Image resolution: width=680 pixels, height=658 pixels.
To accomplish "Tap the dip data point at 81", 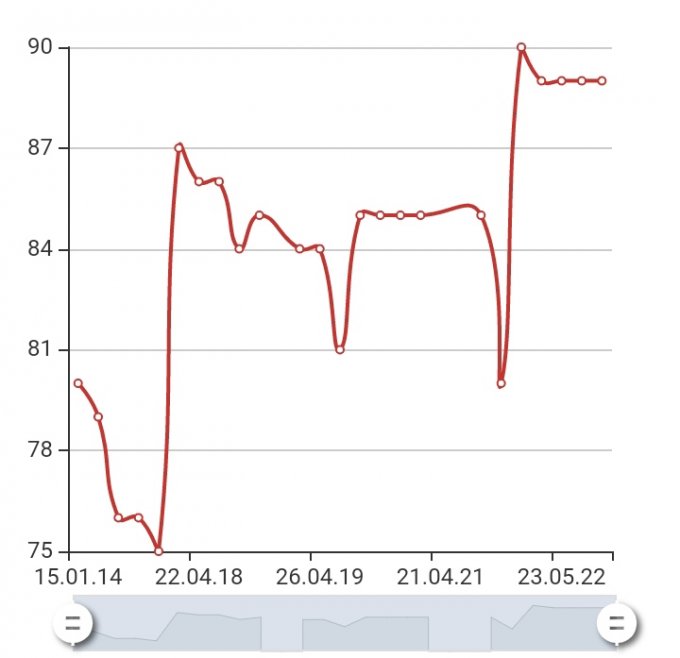I will (x=340, y=350).
